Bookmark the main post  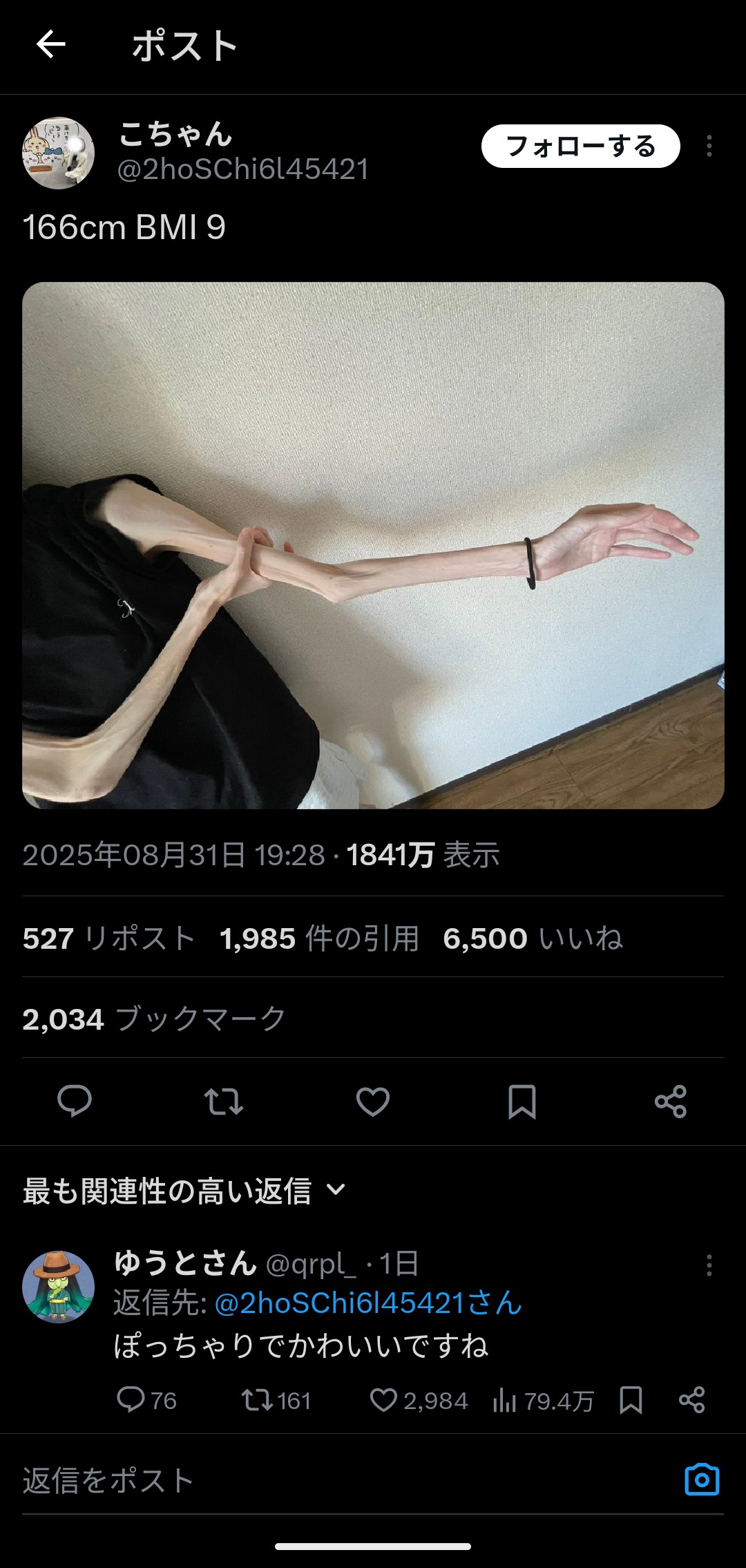522,1101
